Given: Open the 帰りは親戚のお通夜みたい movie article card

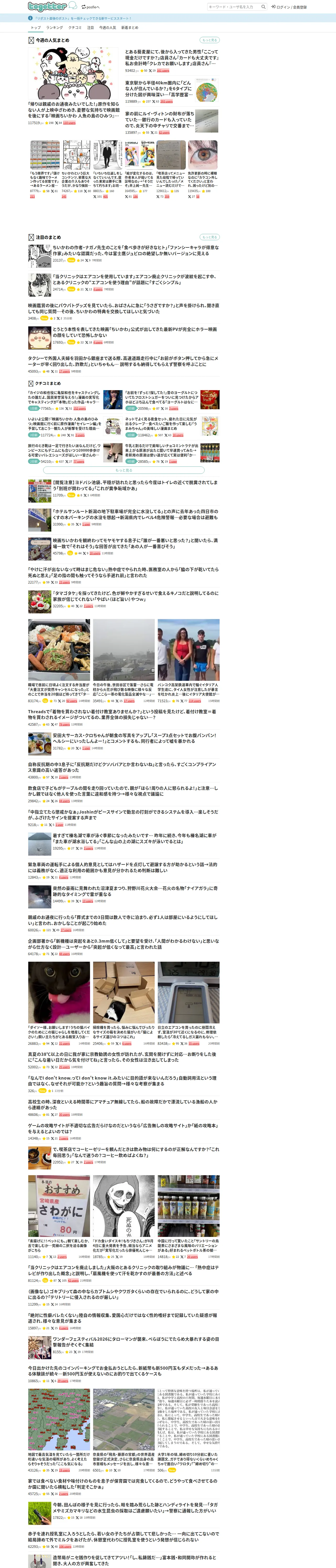Looking at the screenshot, I should pos(74,87).
